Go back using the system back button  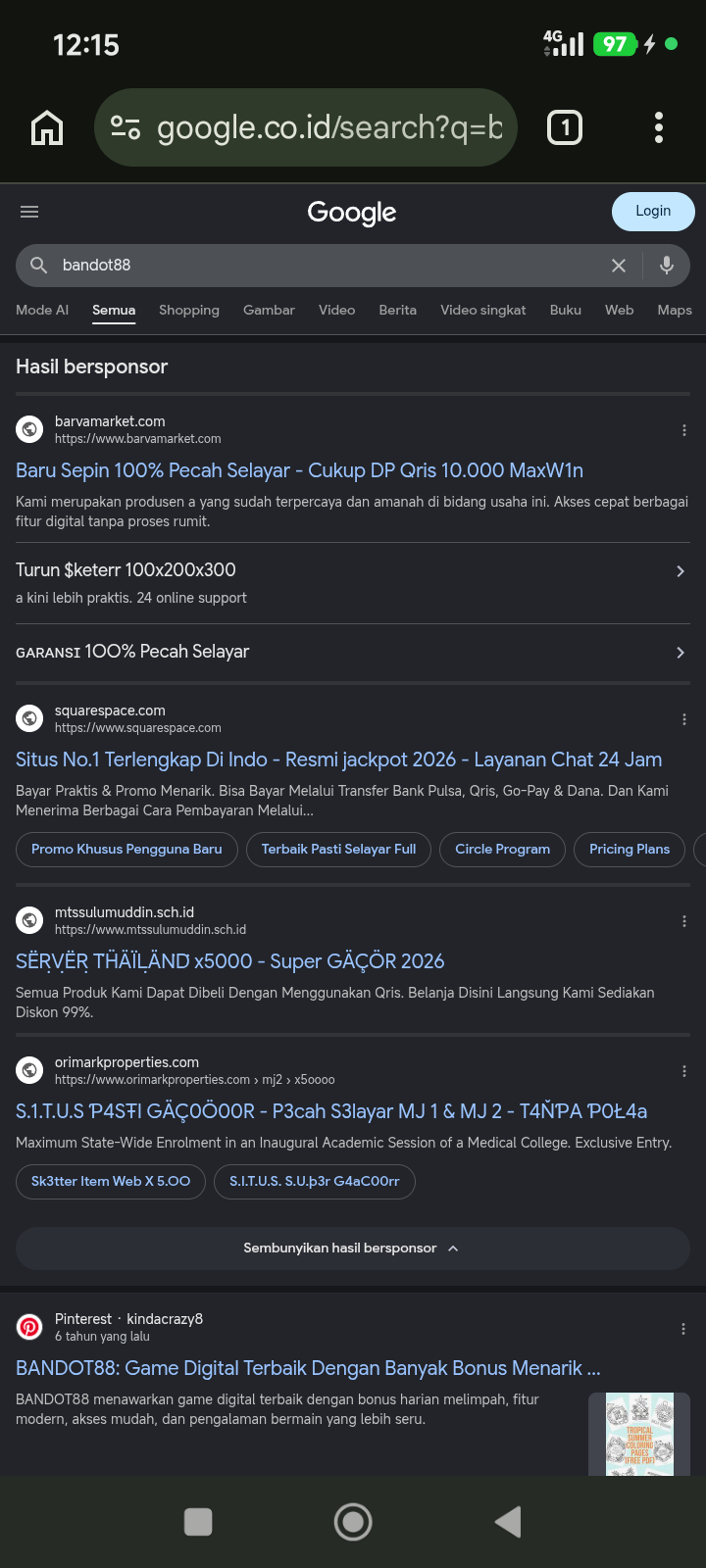tap(508, 1522)
